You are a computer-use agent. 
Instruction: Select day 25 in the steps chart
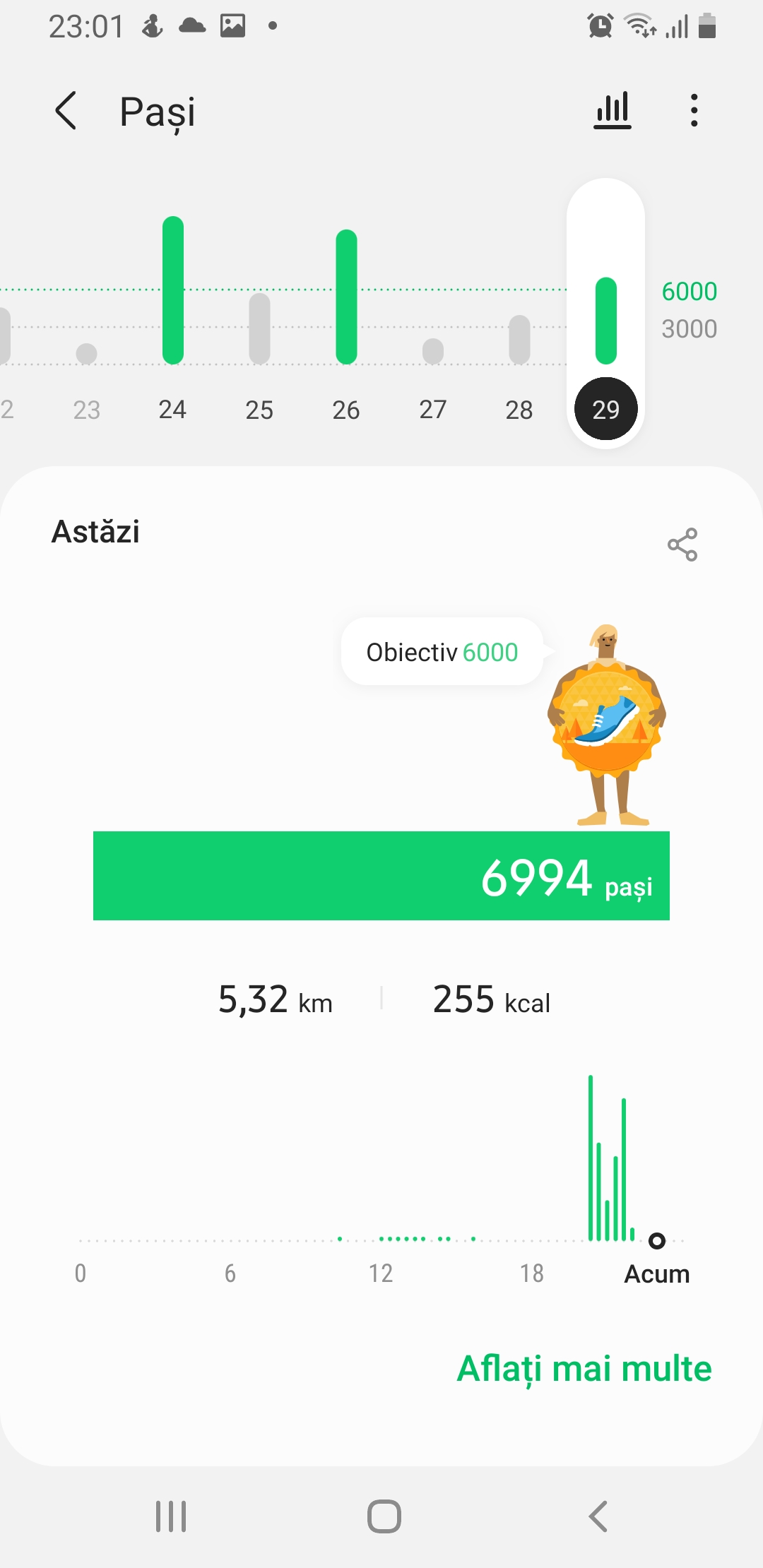coord(259,409)
